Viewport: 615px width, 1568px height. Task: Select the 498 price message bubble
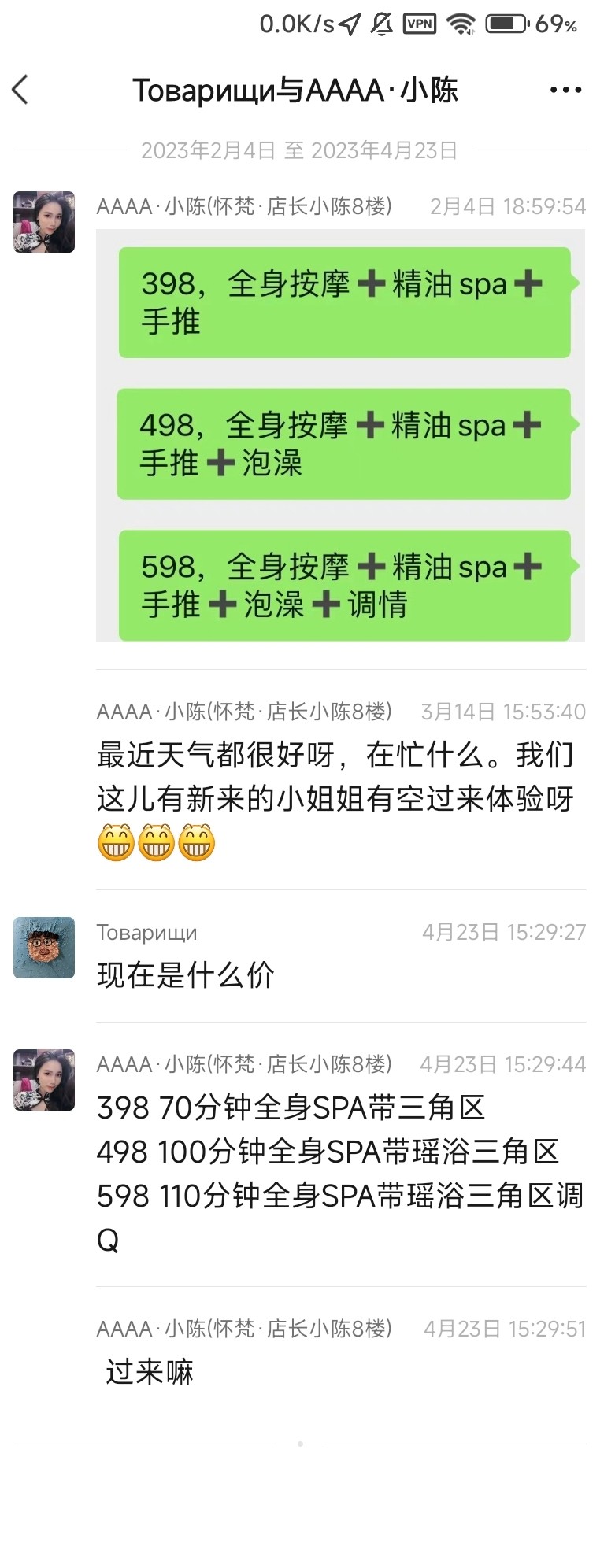343,443
